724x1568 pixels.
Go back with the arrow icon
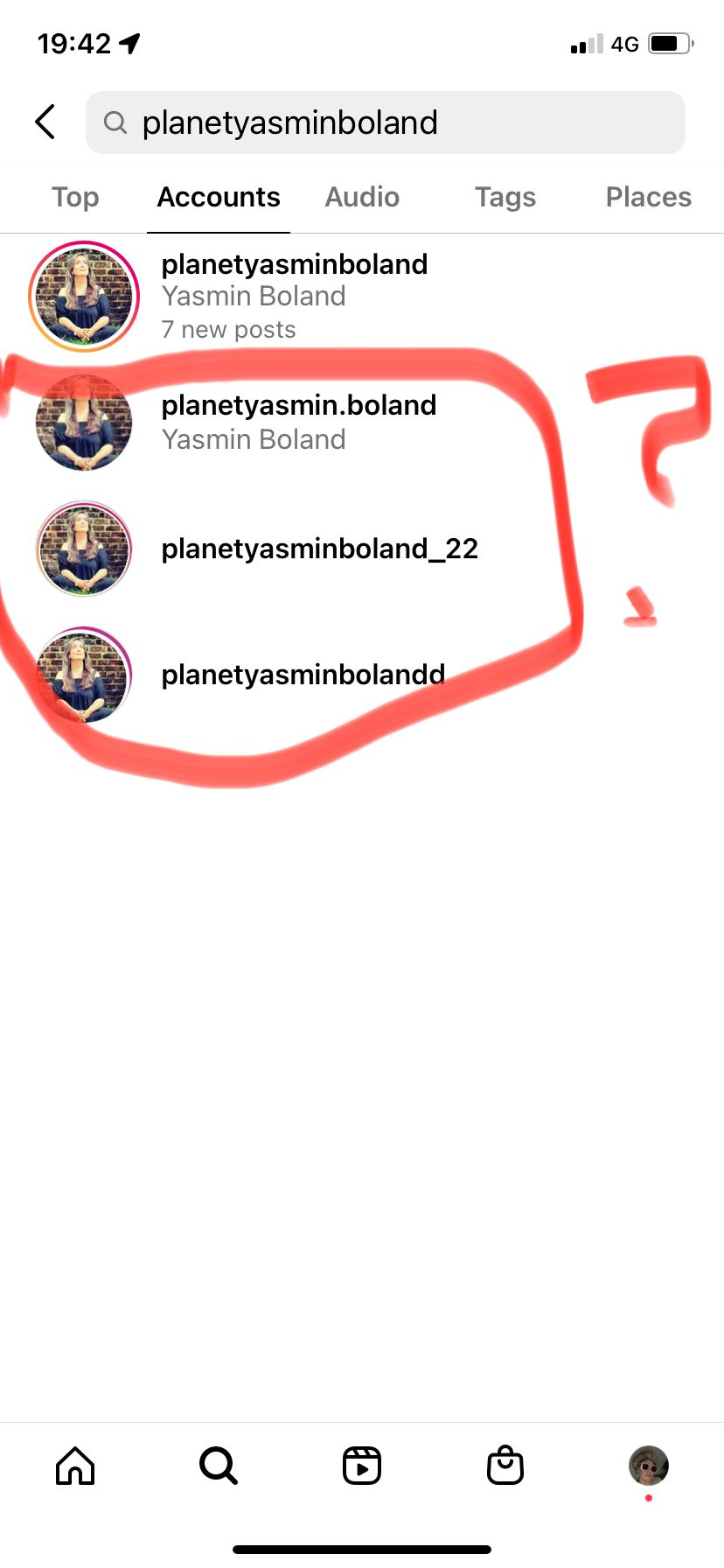(45, 122)
